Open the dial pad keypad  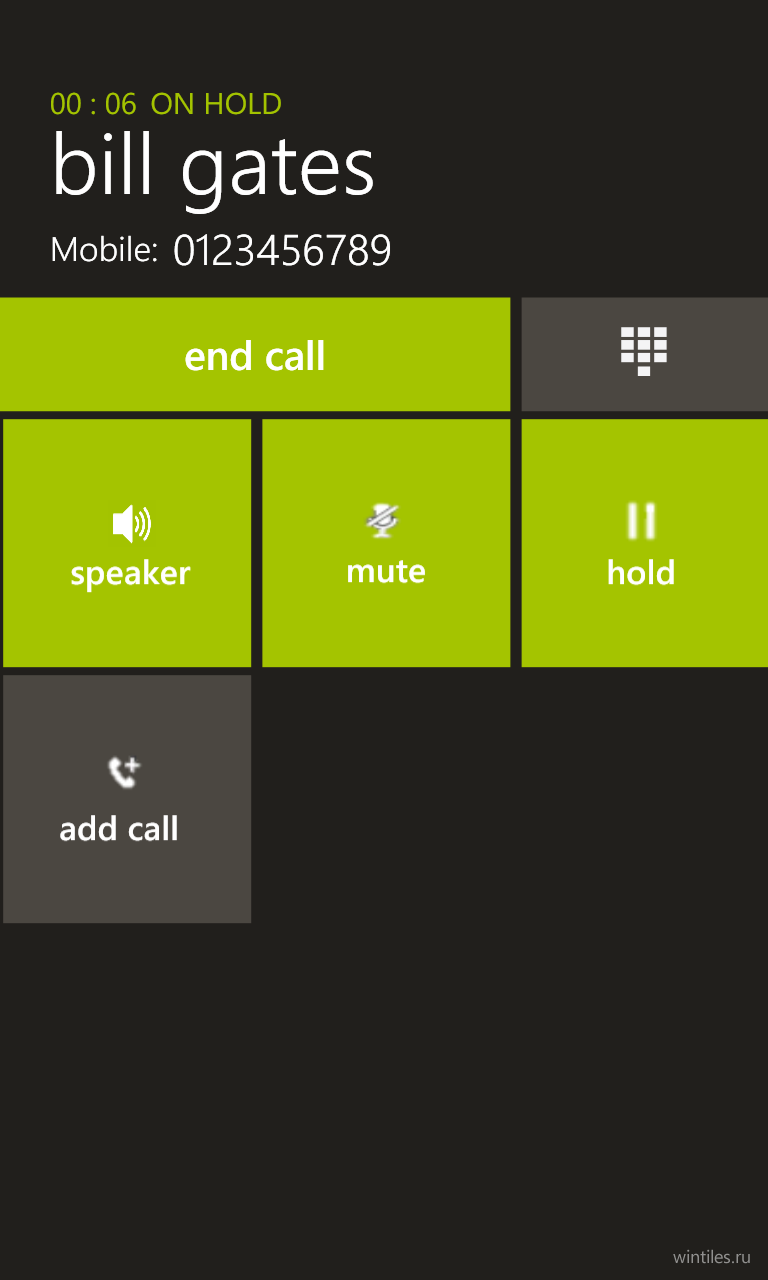coord(644,354)
